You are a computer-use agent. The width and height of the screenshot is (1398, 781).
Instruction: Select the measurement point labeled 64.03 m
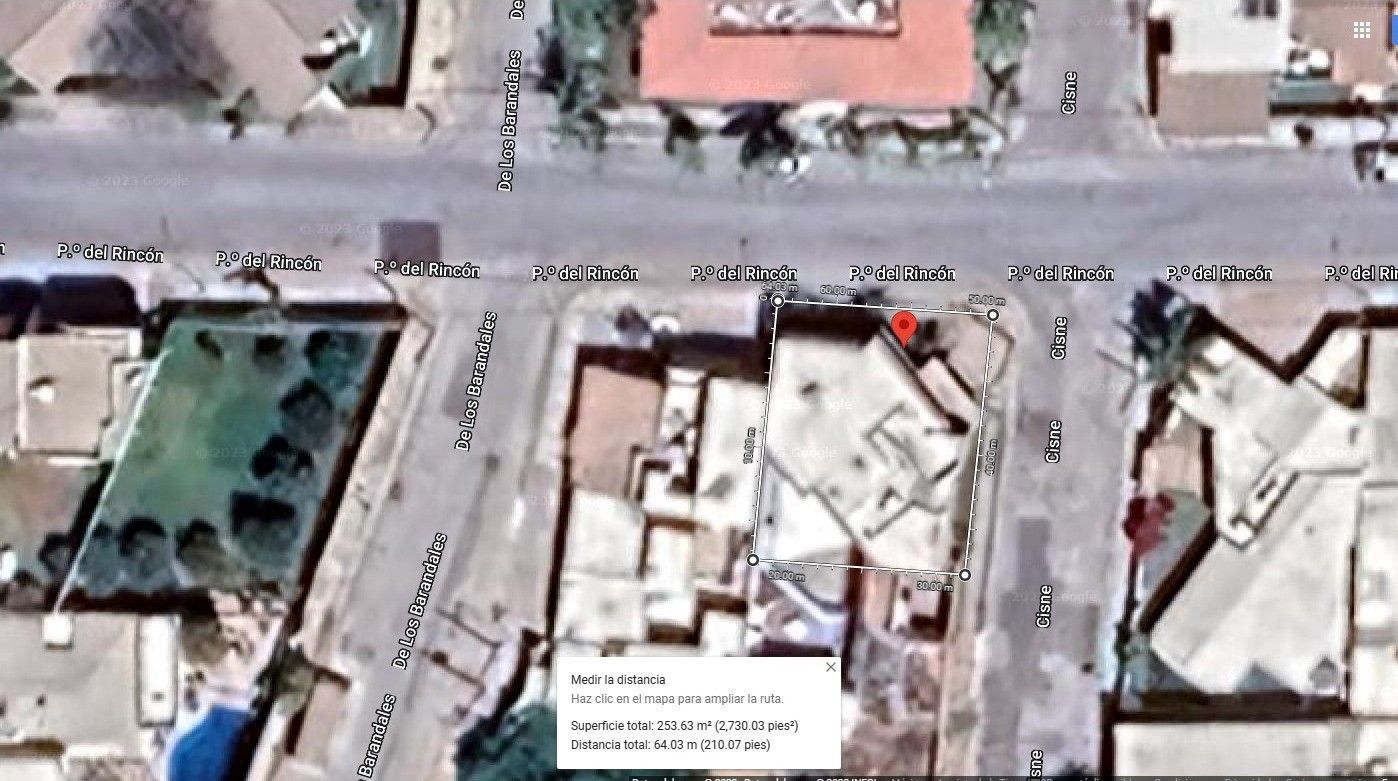point(778,300)
